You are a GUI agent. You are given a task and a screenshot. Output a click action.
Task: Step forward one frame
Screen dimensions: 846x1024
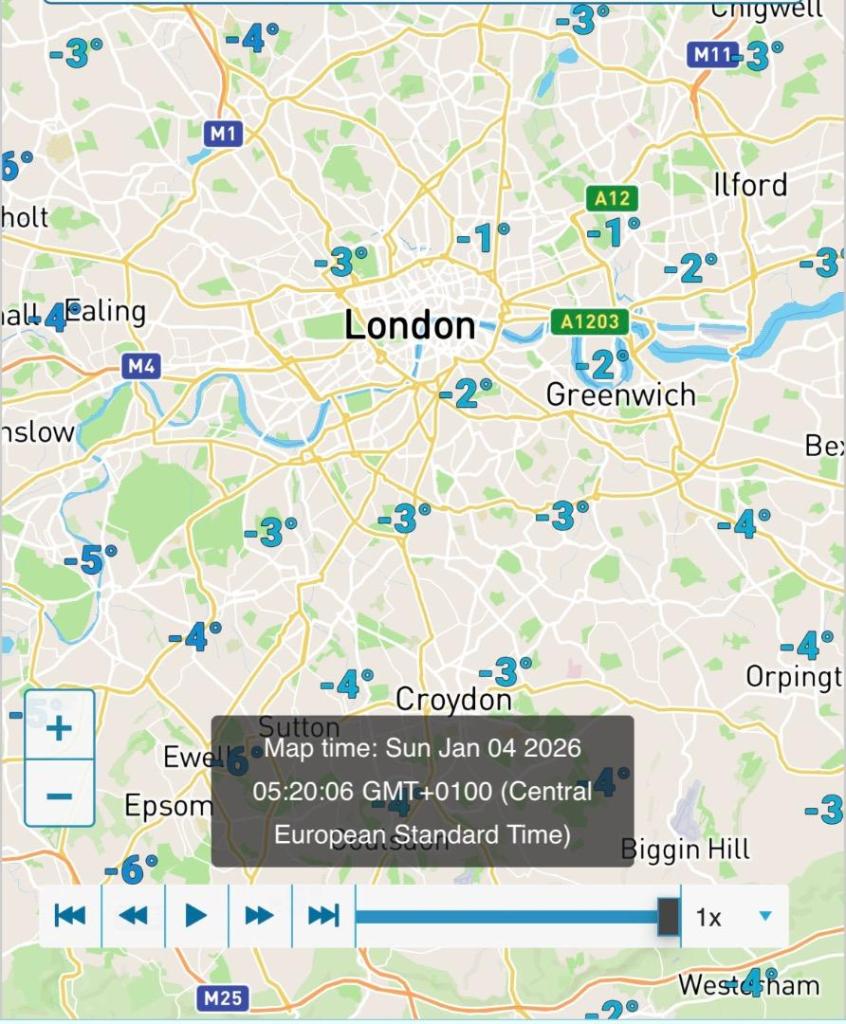coord(260,915)
